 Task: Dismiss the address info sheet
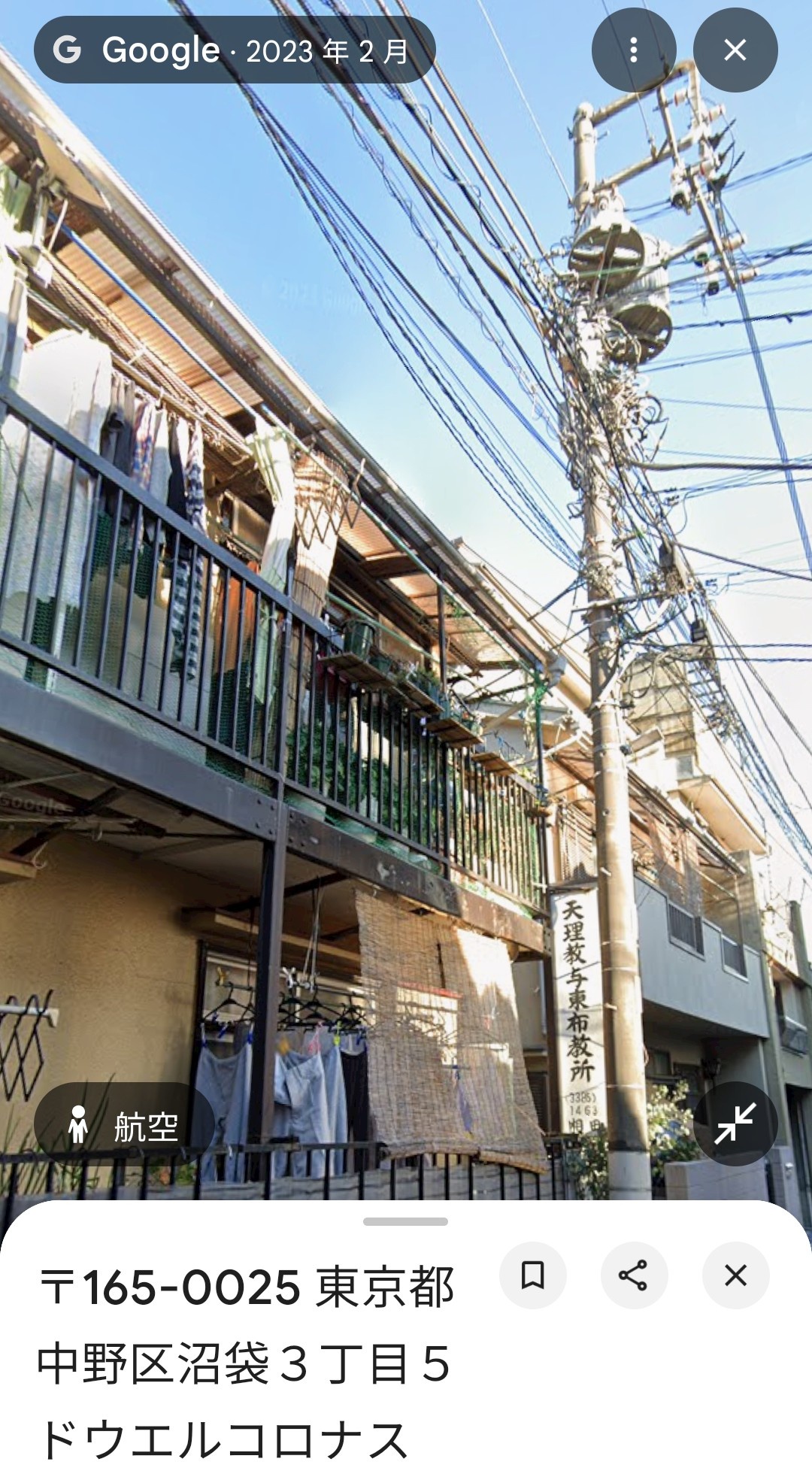coord(735,1275)
